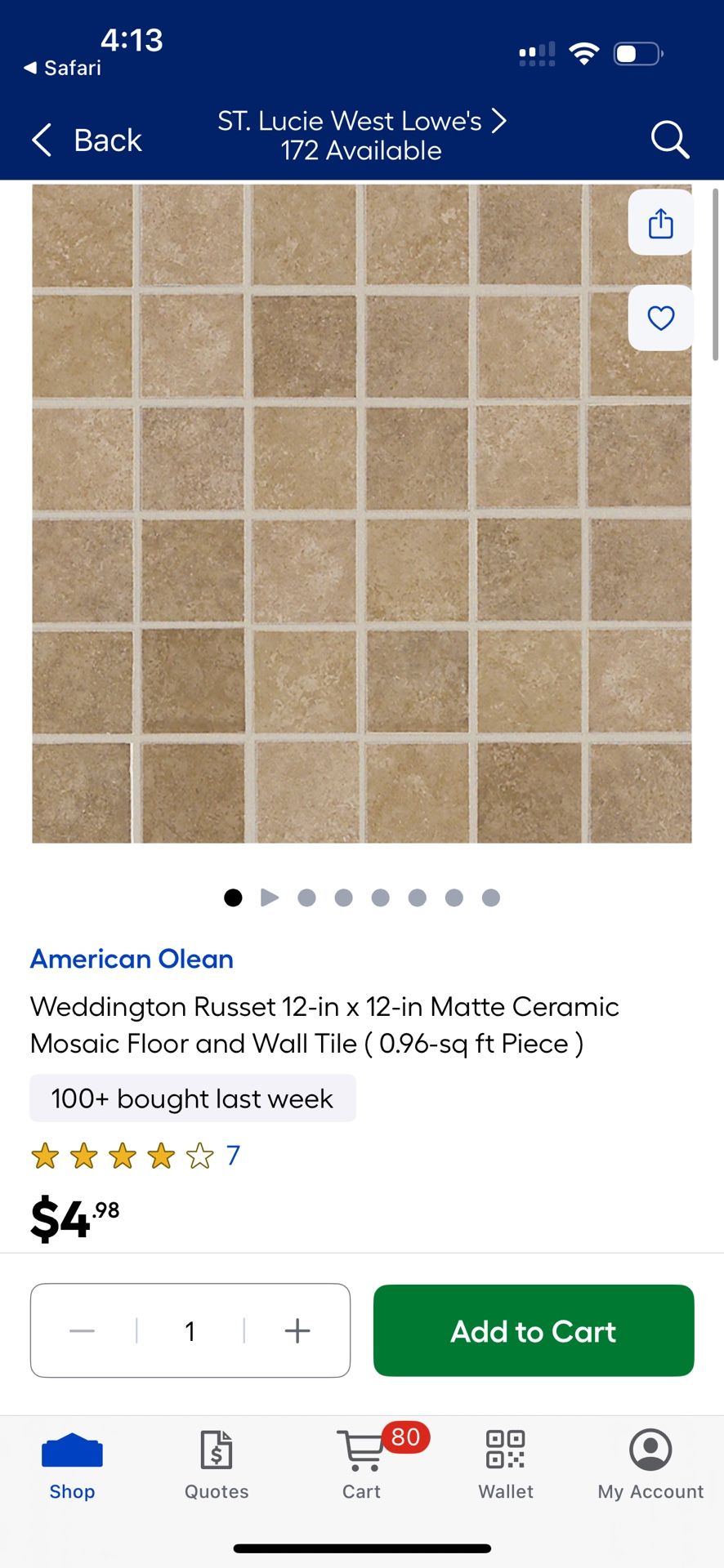Play the product video in carousel
The image size is (724, 1568).
[270, 898]
